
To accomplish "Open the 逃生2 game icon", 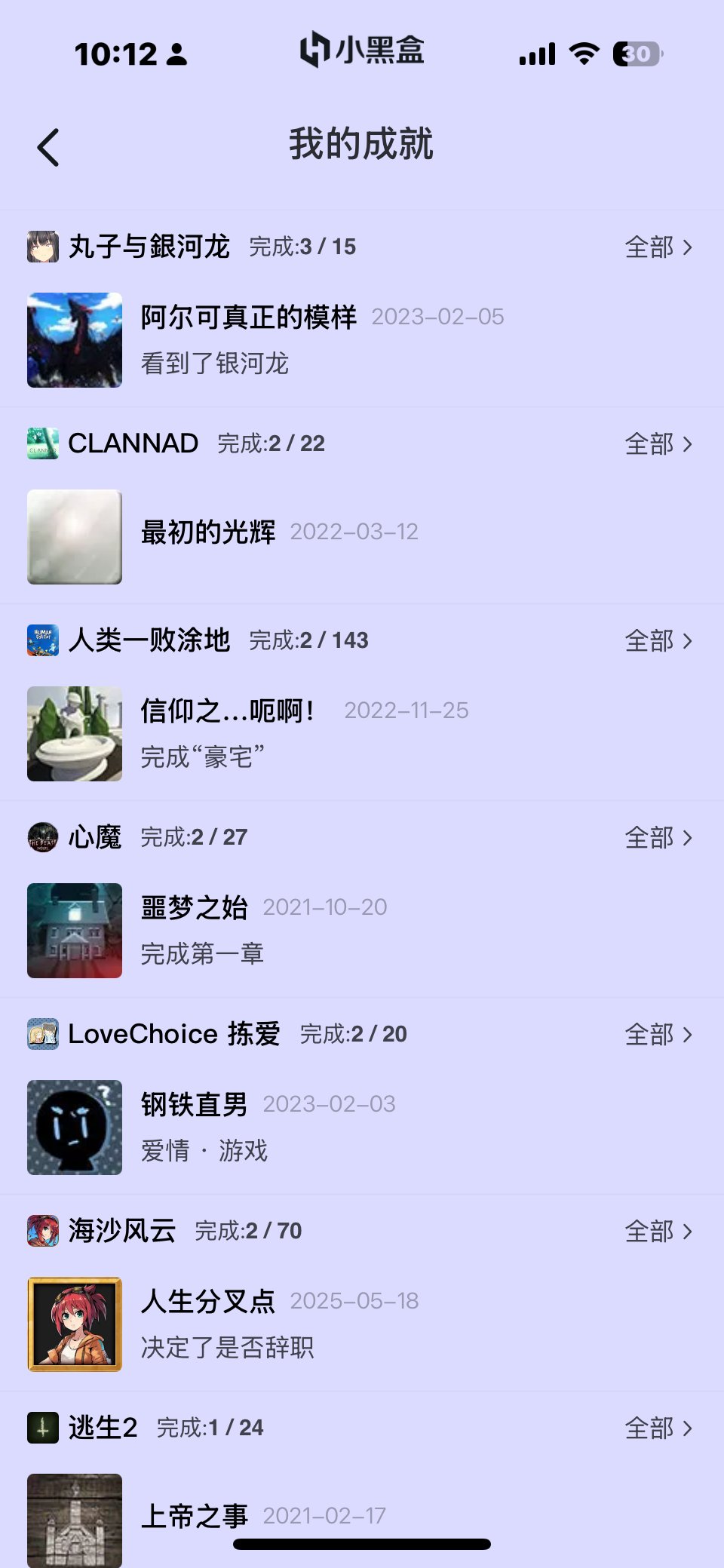I will (x=41, y=1428).
